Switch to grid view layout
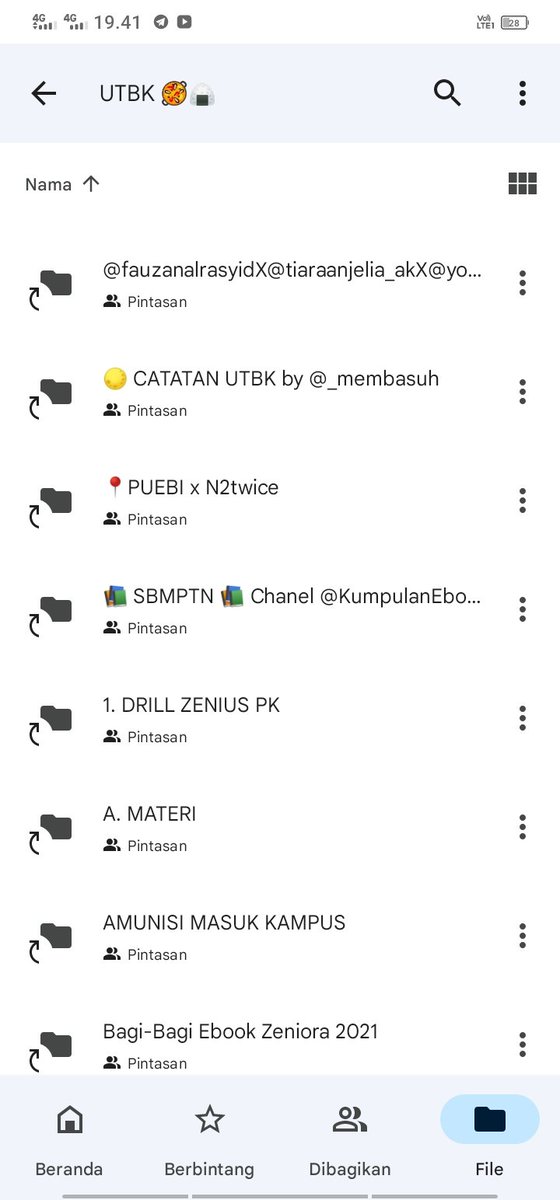The height and width of the screenshot is (1200, 560). pyautogui.click(x=522, y=184)
